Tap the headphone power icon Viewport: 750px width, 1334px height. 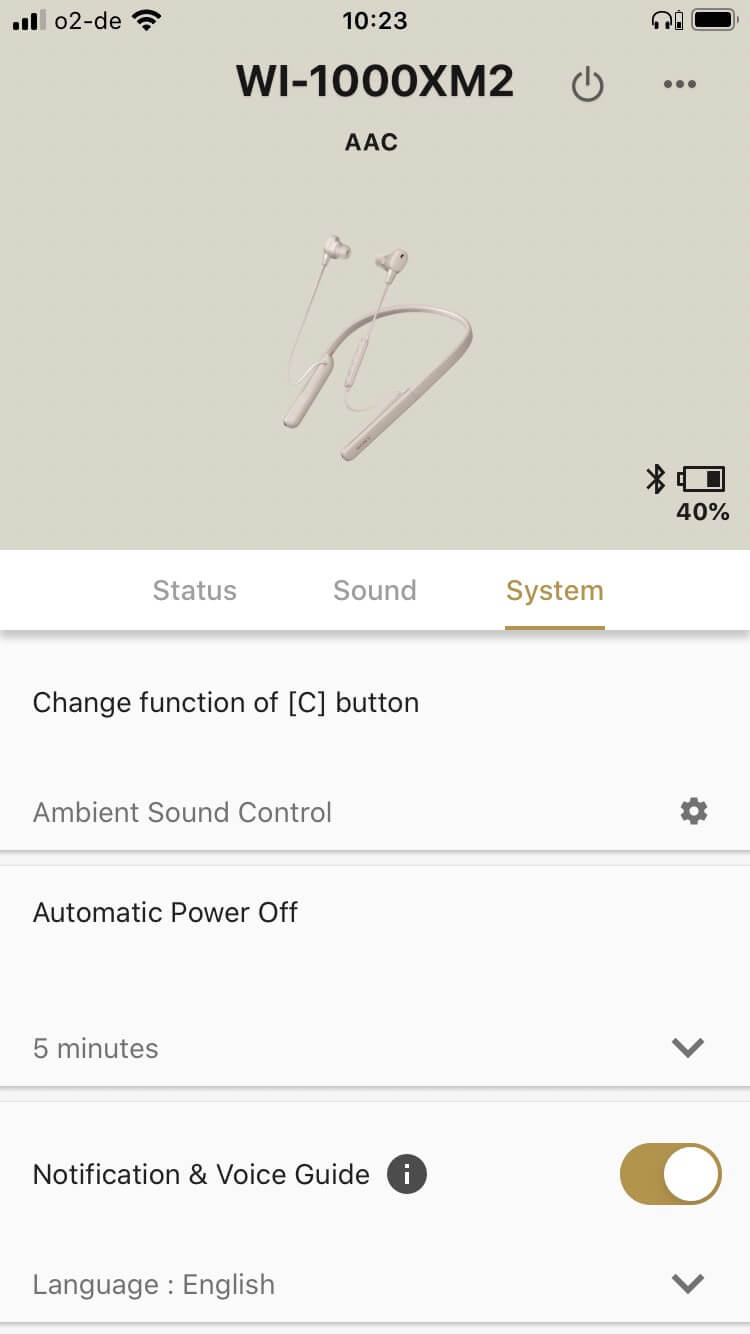(588, 85)
